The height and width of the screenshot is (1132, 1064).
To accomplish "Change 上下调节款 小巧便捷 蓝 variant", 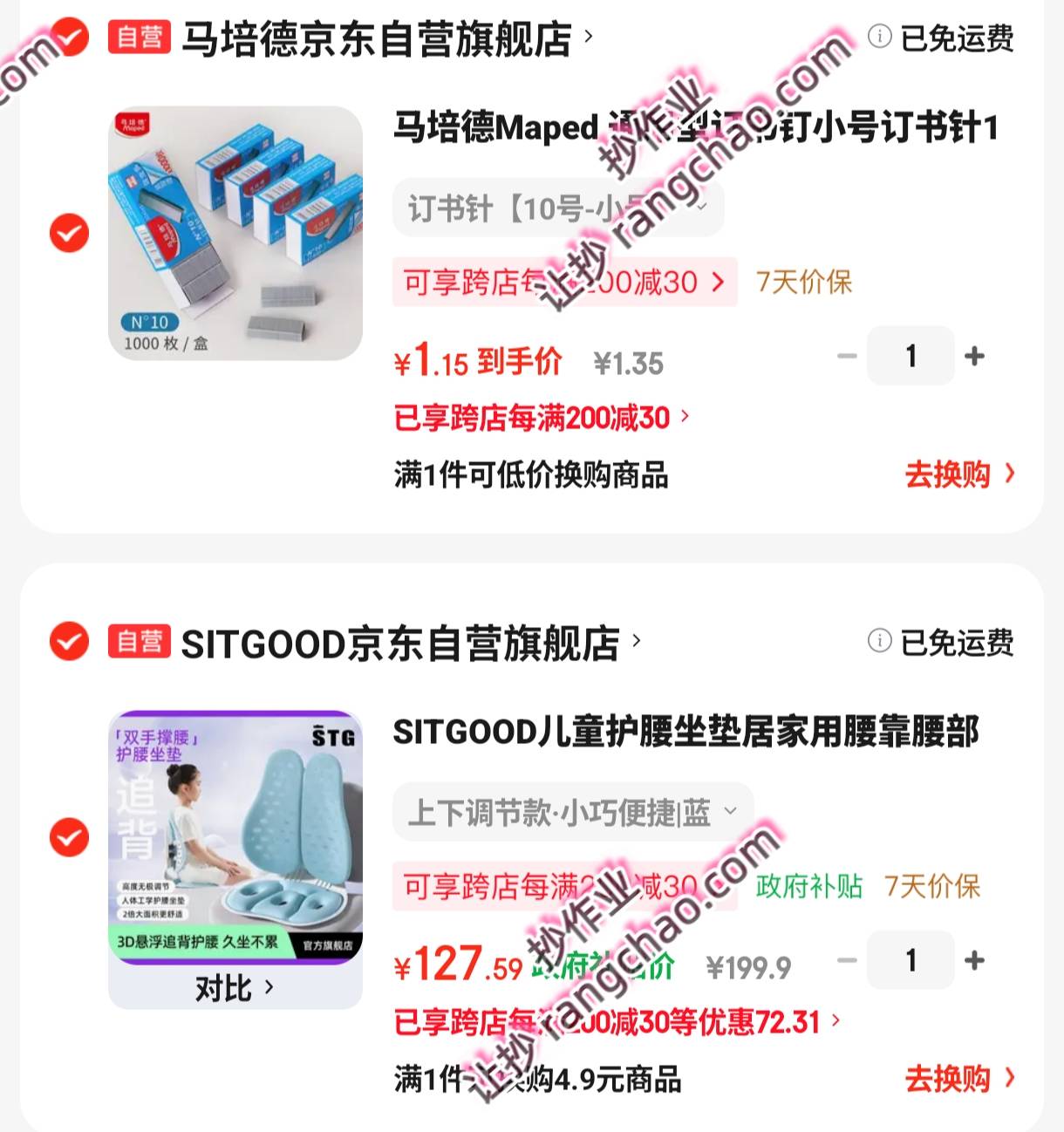I will click(573, 813).
